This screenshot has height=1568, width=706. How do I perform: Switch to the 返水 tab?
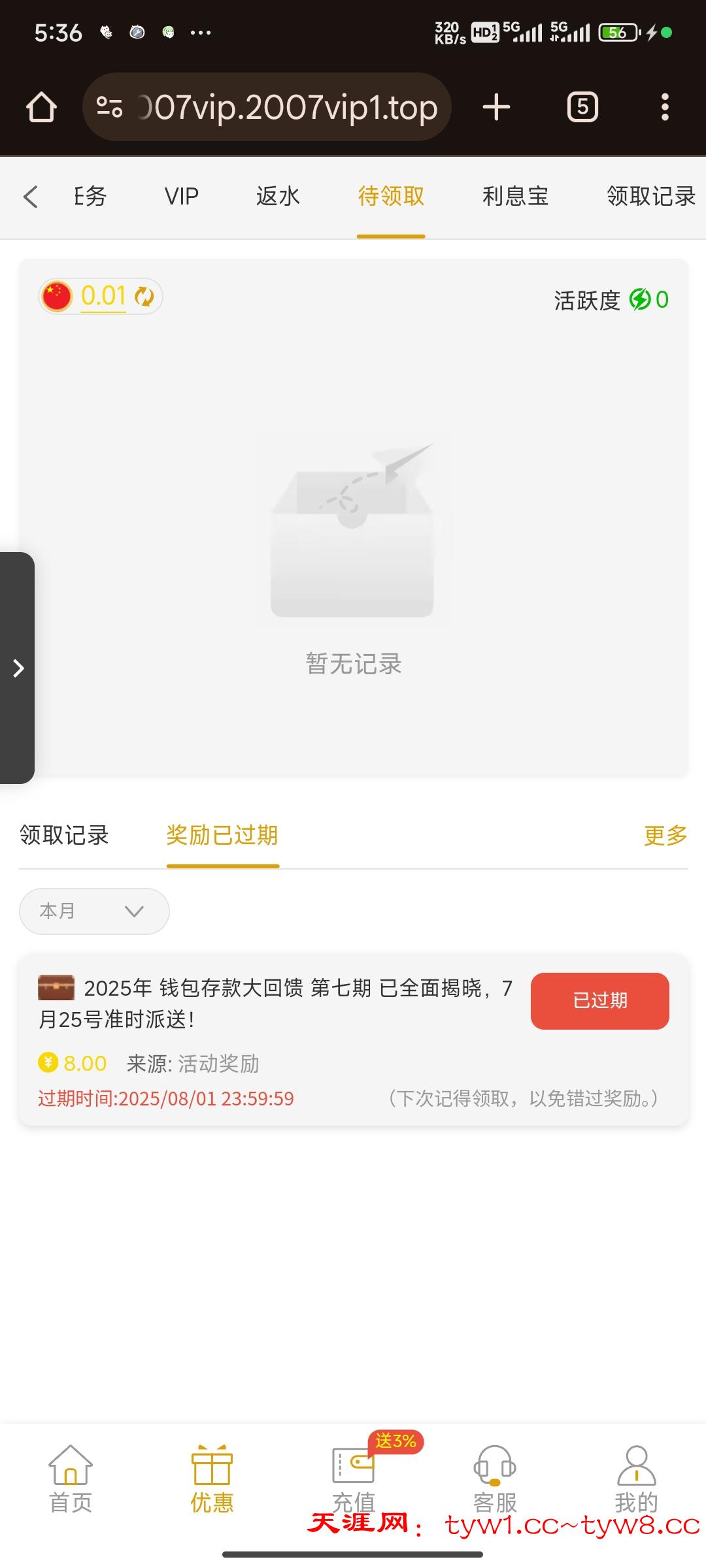278,196
